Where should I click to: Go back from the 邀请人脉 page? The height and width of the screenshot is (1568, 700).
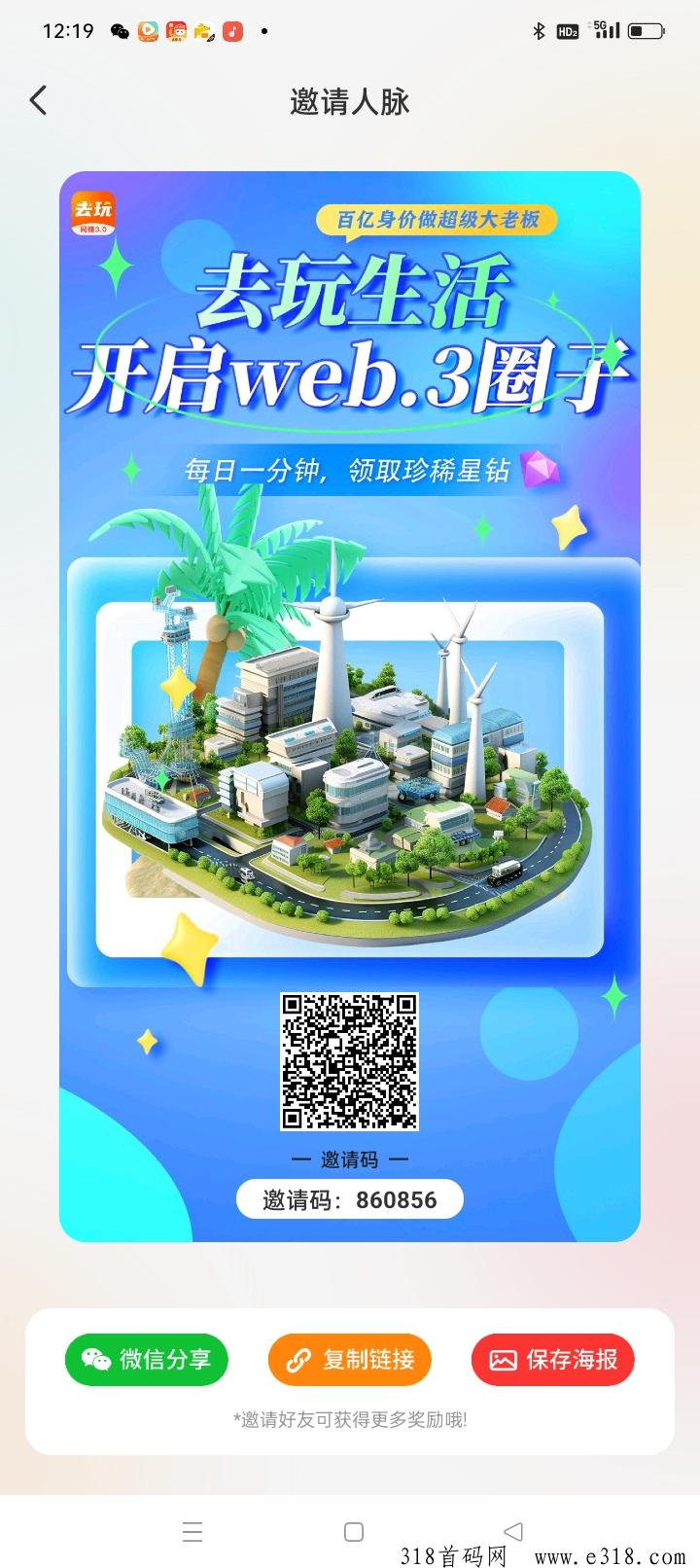click(38, 100)
